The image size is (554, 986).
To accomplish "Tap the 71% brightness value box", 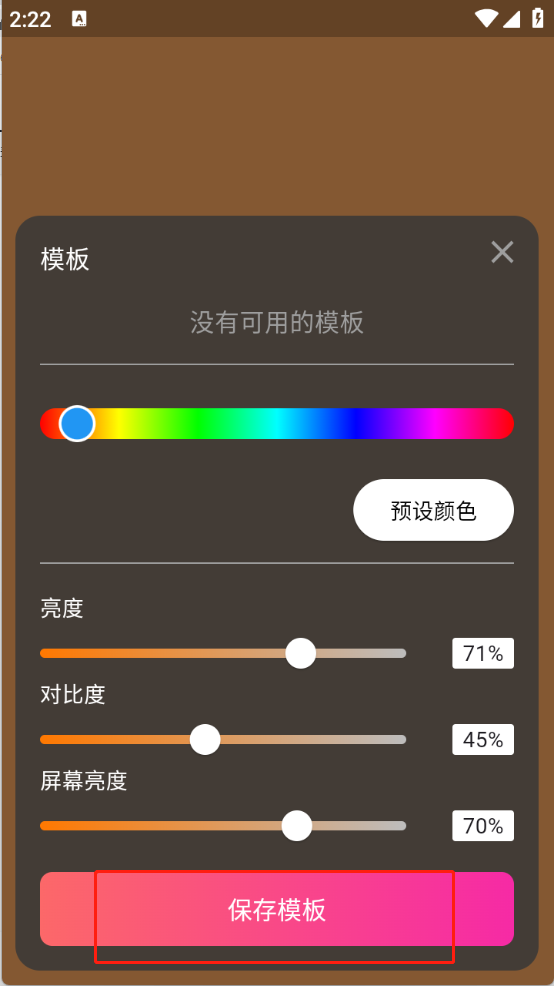I will tap(483, 653).
